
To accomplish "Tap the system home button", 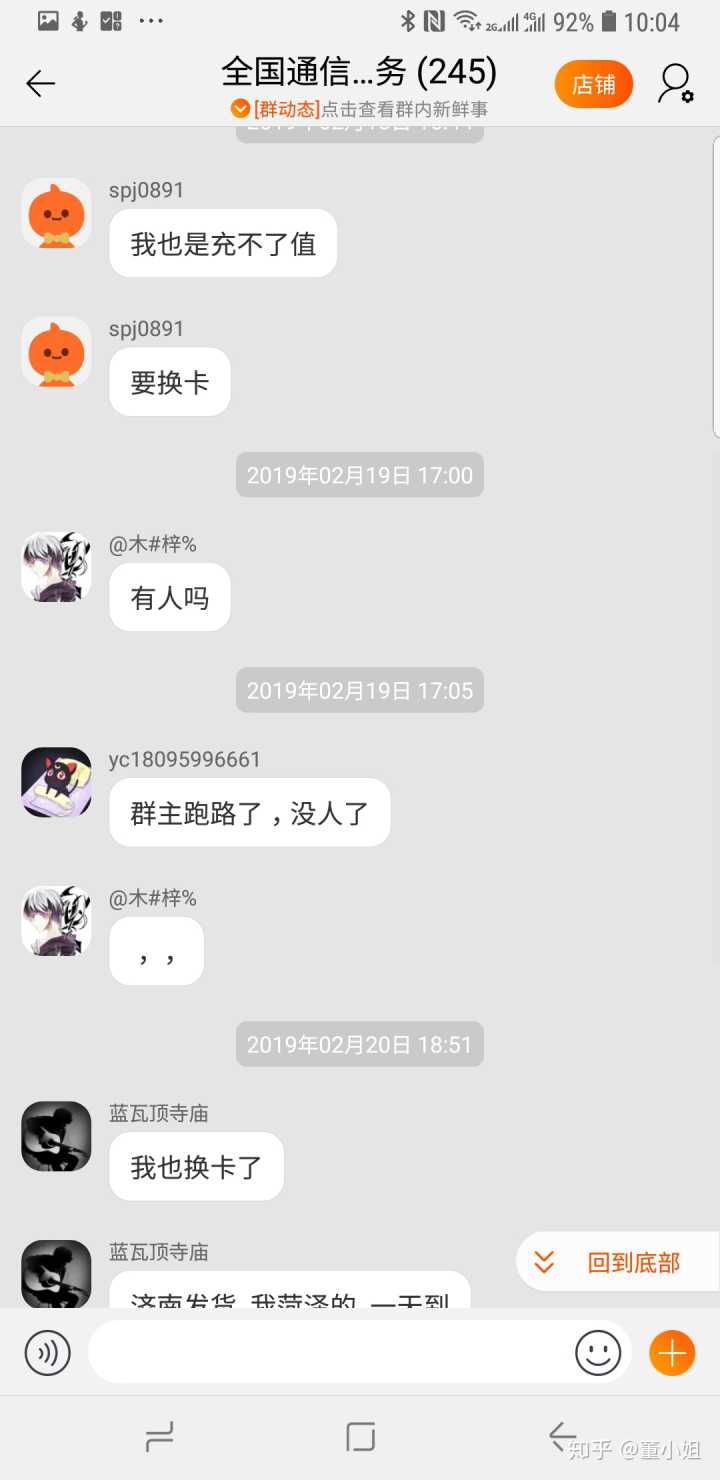I will (360, 1437).
